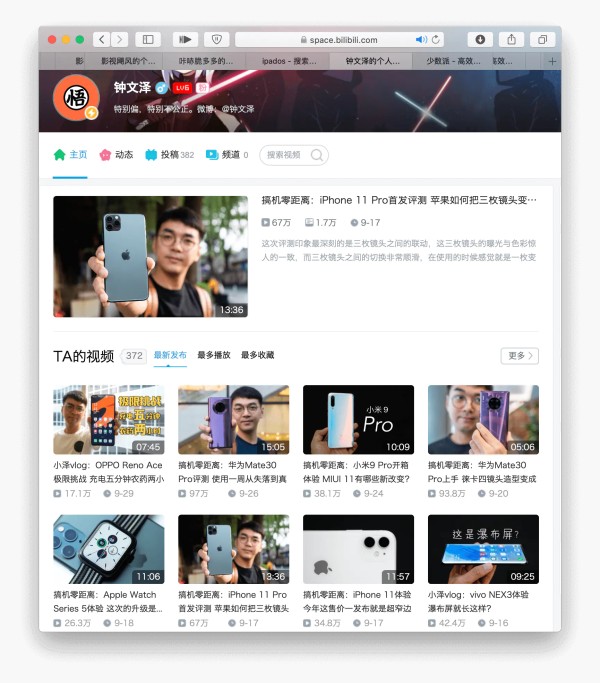Open the OPPO Reno Ace vlog video
600x683 pixels.
tap(108, 420)
